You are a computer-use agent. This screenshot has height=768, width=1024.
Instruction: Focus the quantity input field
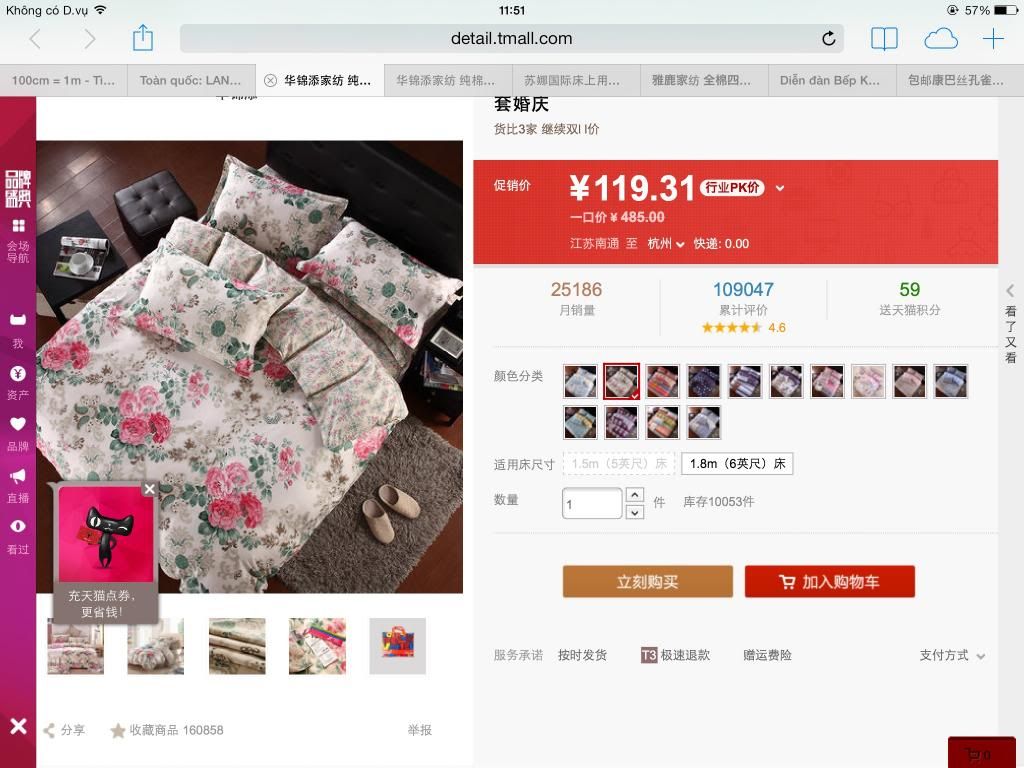click(x=591, y=503)
